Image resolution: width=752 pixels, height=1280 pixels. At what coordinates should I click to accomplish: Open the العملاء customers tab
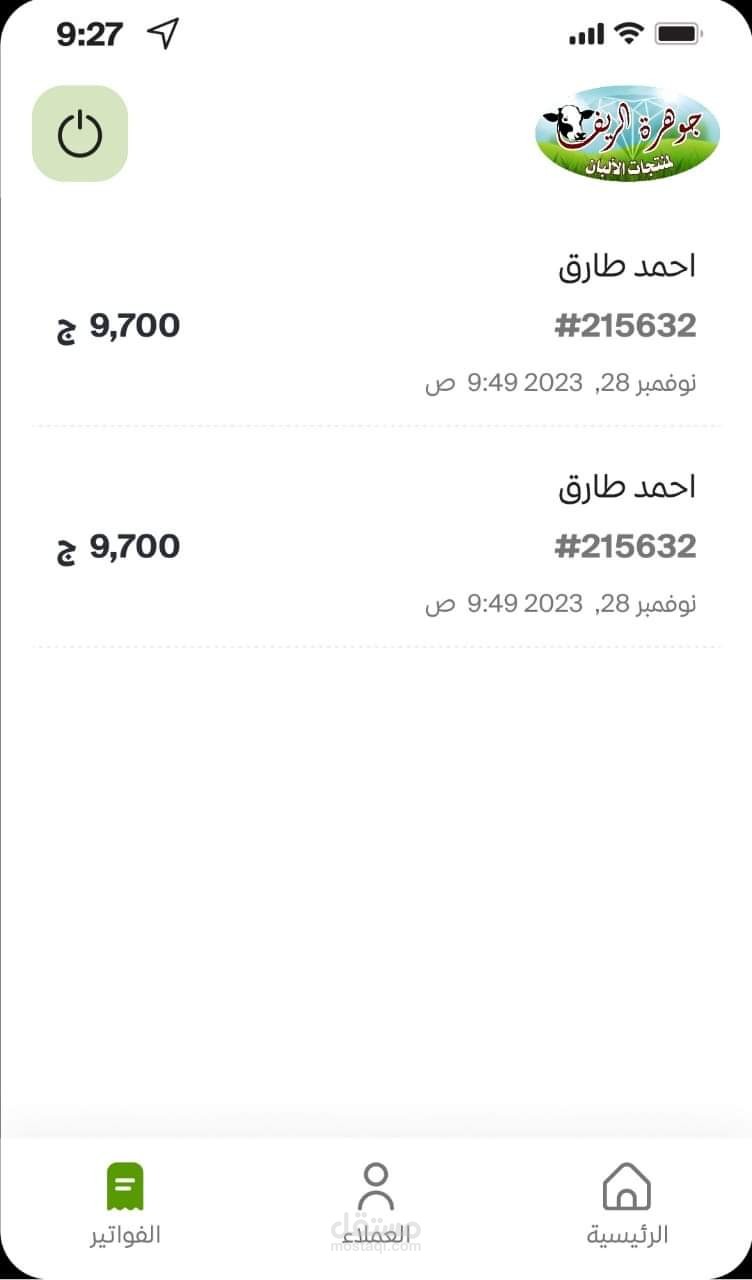coord(376,1204)
